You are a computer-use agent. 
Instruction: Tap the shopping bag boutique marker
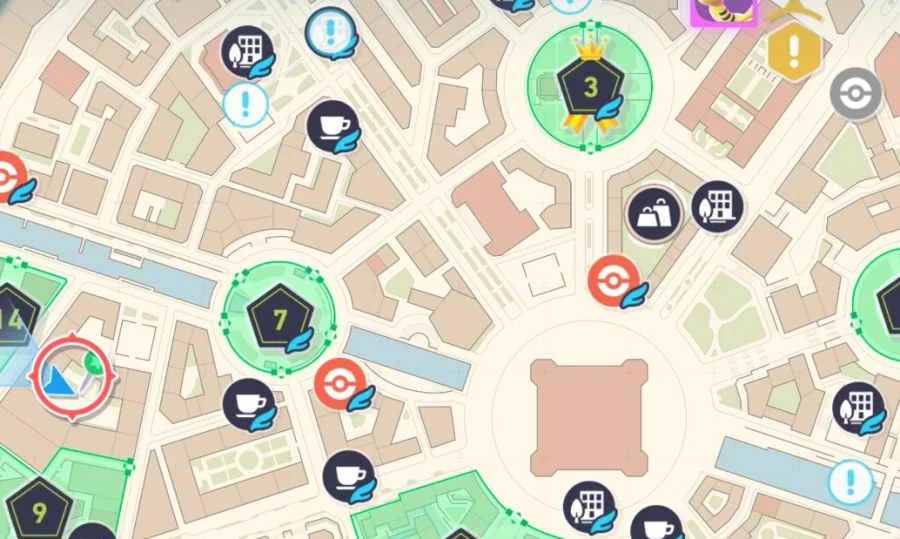(654, 213)
